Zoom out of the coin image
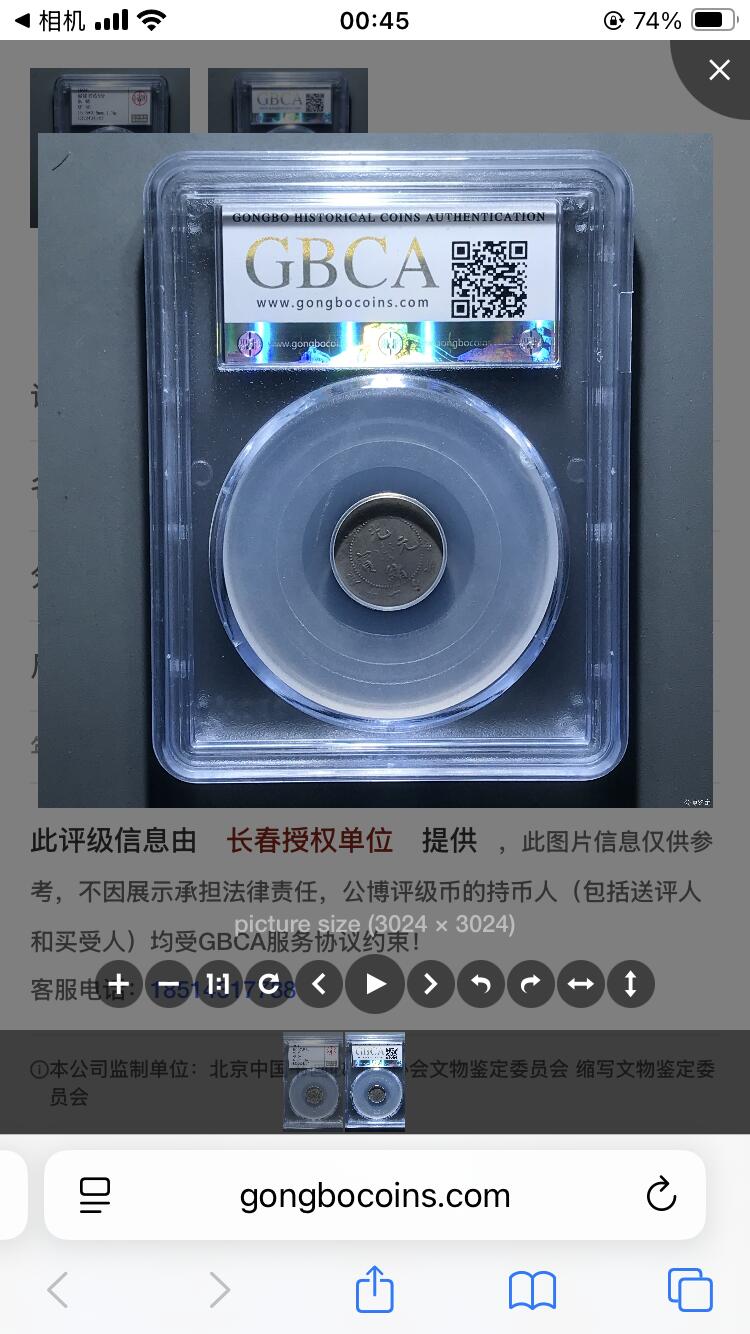This screenshot has height=1334, width=750. tap(169, 984)
